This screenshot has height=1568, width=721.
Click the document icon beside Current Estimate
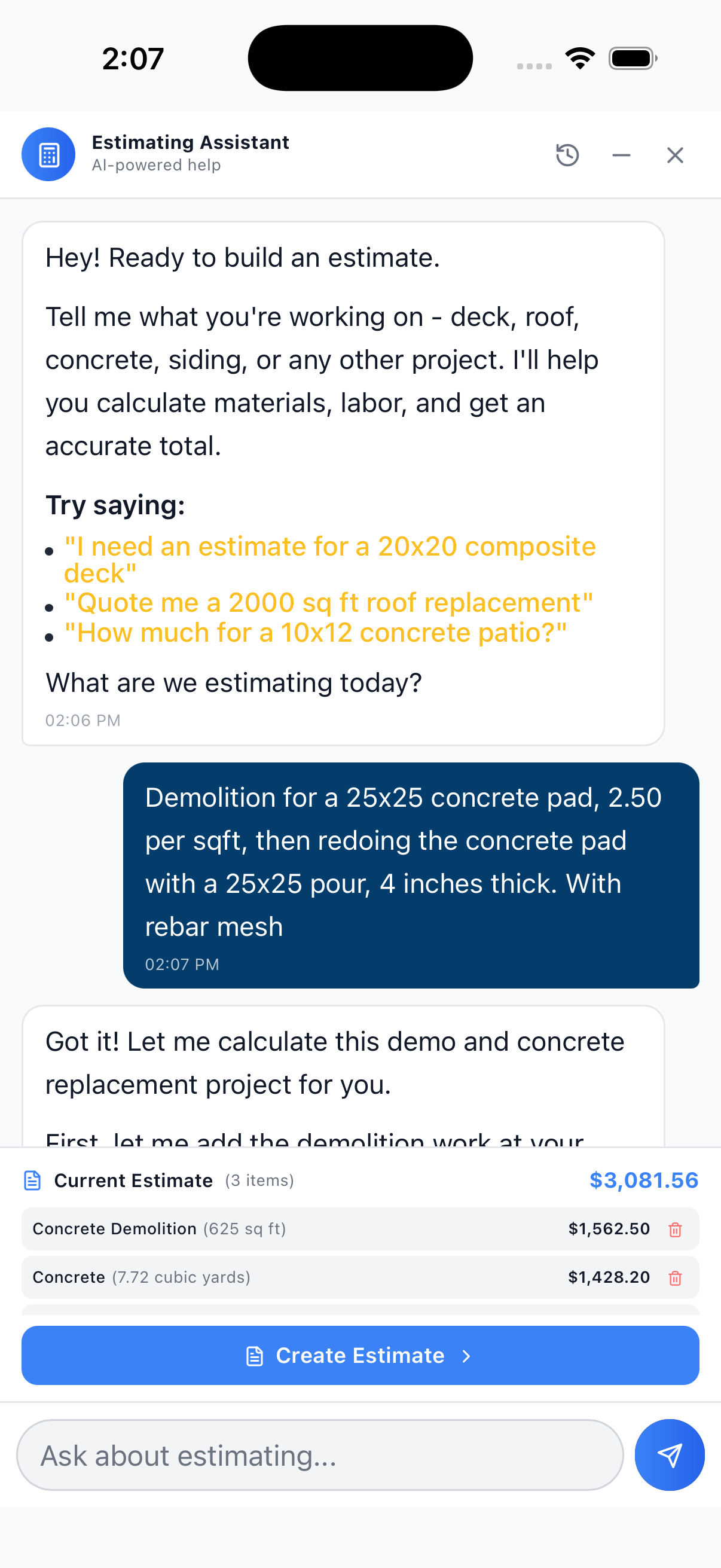[x=32, y=1180]
